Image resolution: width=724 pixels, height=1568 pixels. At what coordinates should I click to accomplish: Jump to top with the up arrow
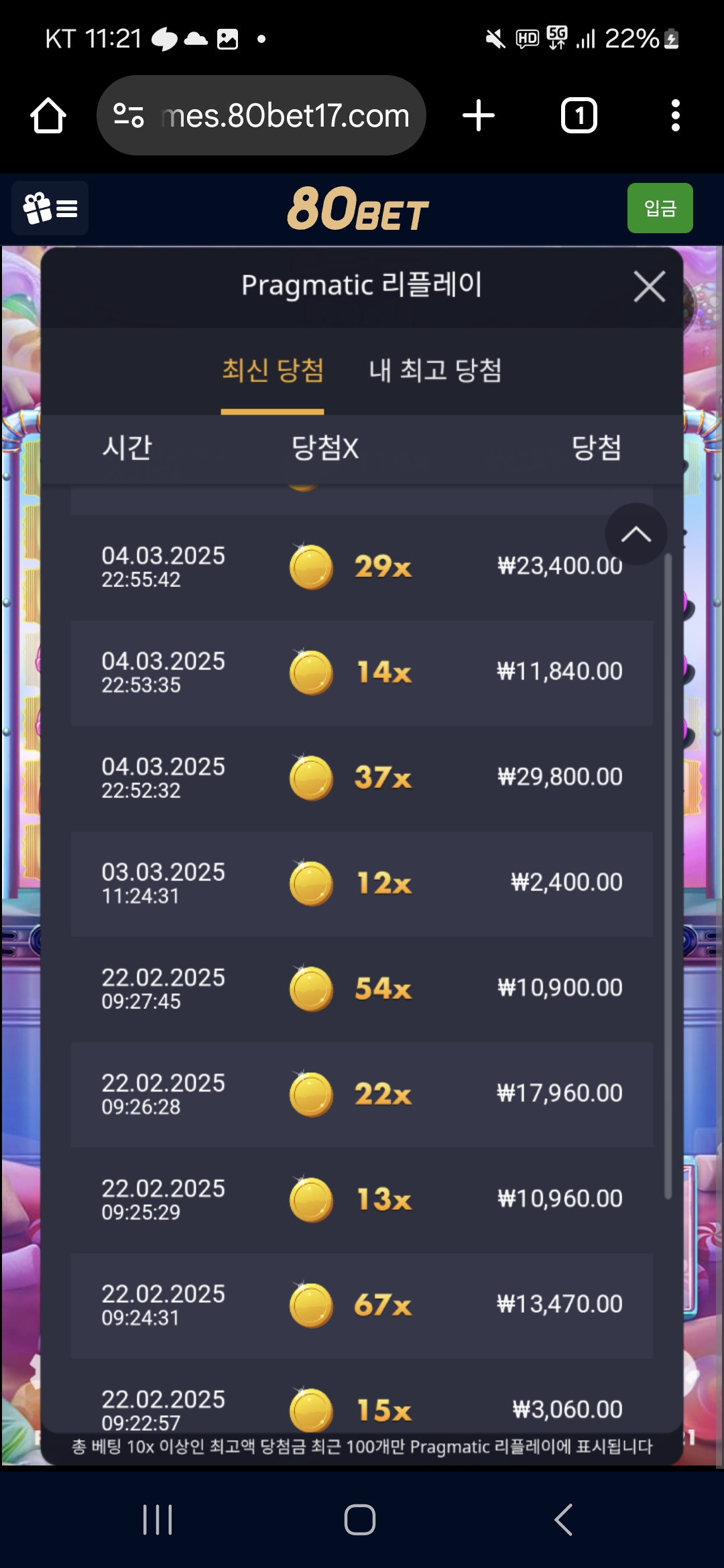pos(636,534)
